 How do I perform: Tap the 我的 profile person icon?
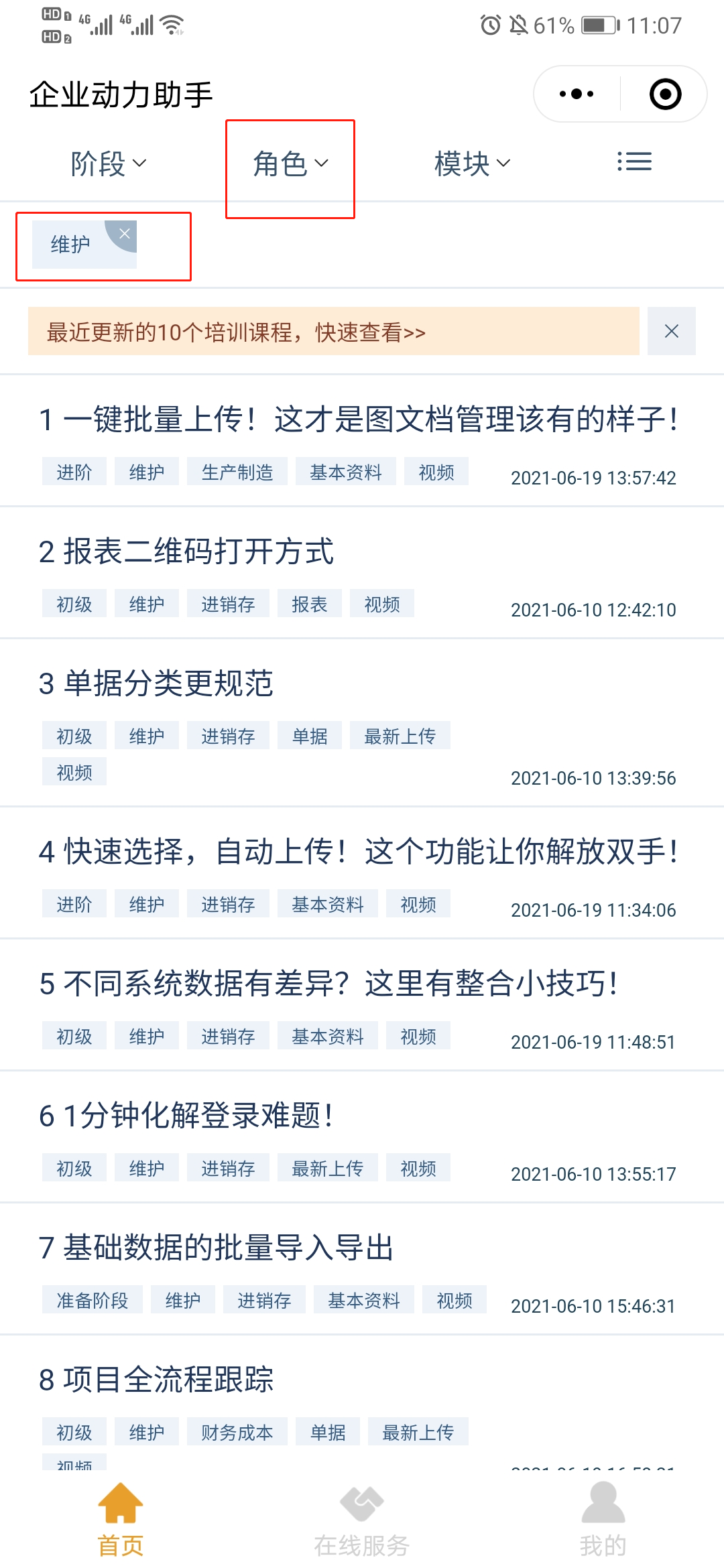(603, 1501)
